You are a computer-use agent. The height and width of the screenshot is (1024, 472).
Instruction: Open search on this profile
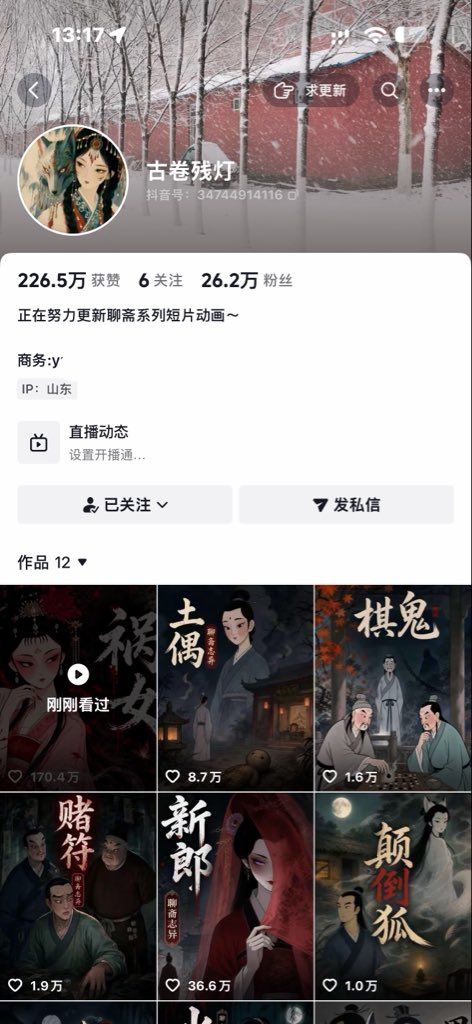pos(389,90)
